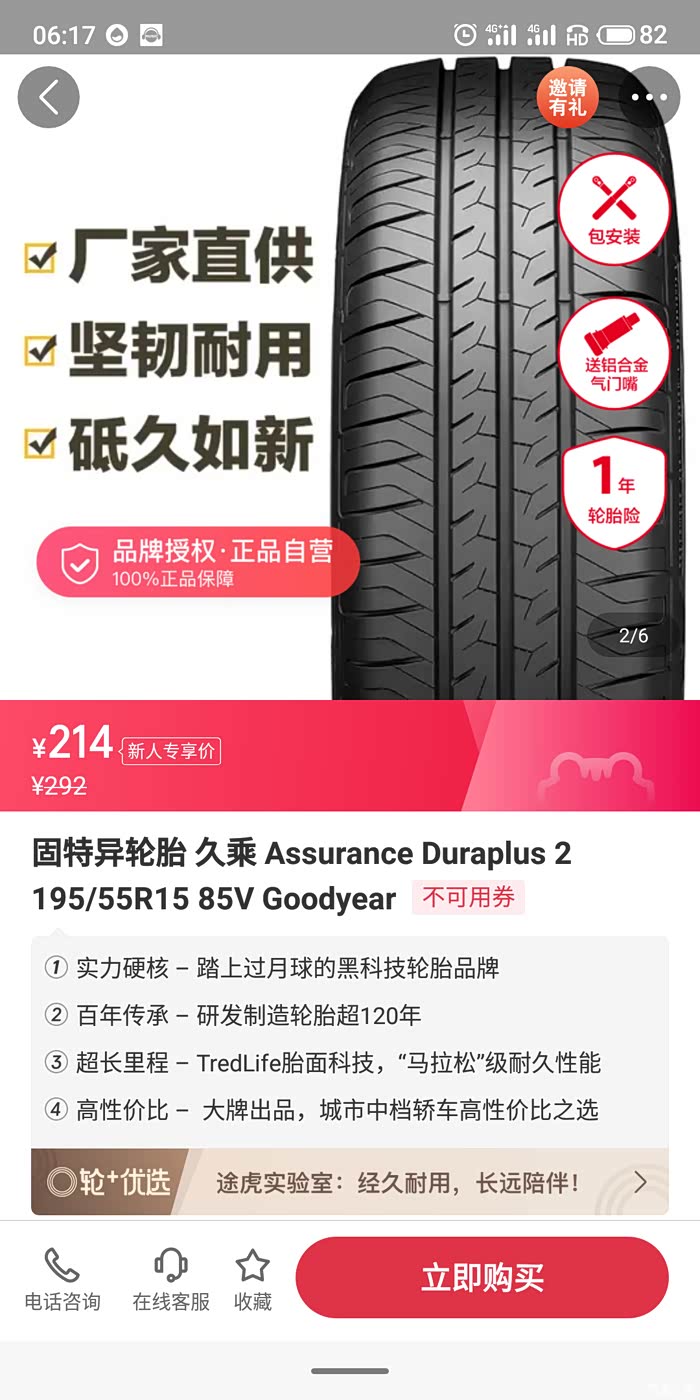Viewport: 700px width, 1400px height.
Task: Open the three-dot overflow menu
Action: click(649, 97)
